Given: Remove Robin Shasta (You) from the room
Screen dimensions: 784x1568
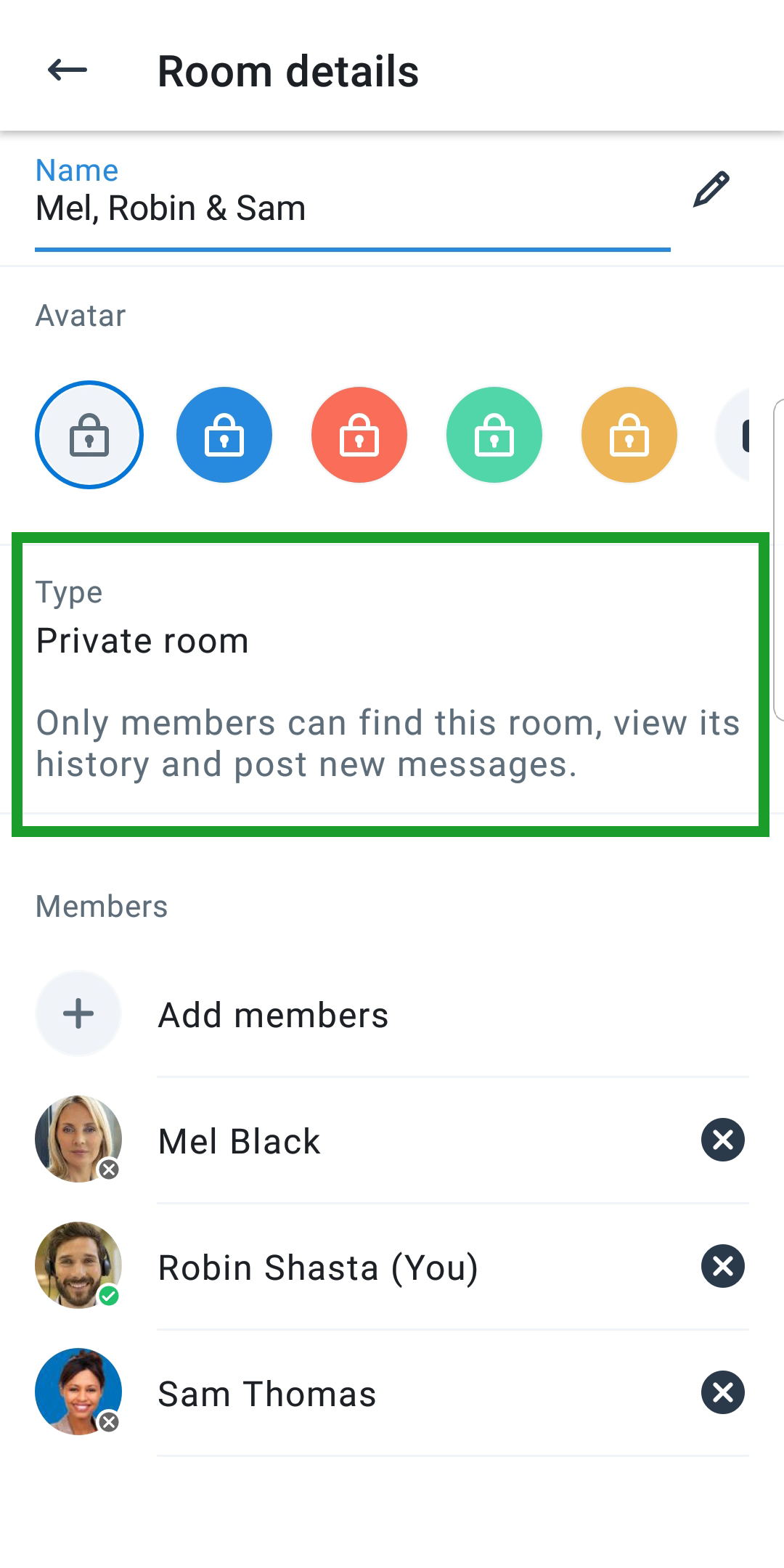Looking at the screenshot, I should point(723,1267).
